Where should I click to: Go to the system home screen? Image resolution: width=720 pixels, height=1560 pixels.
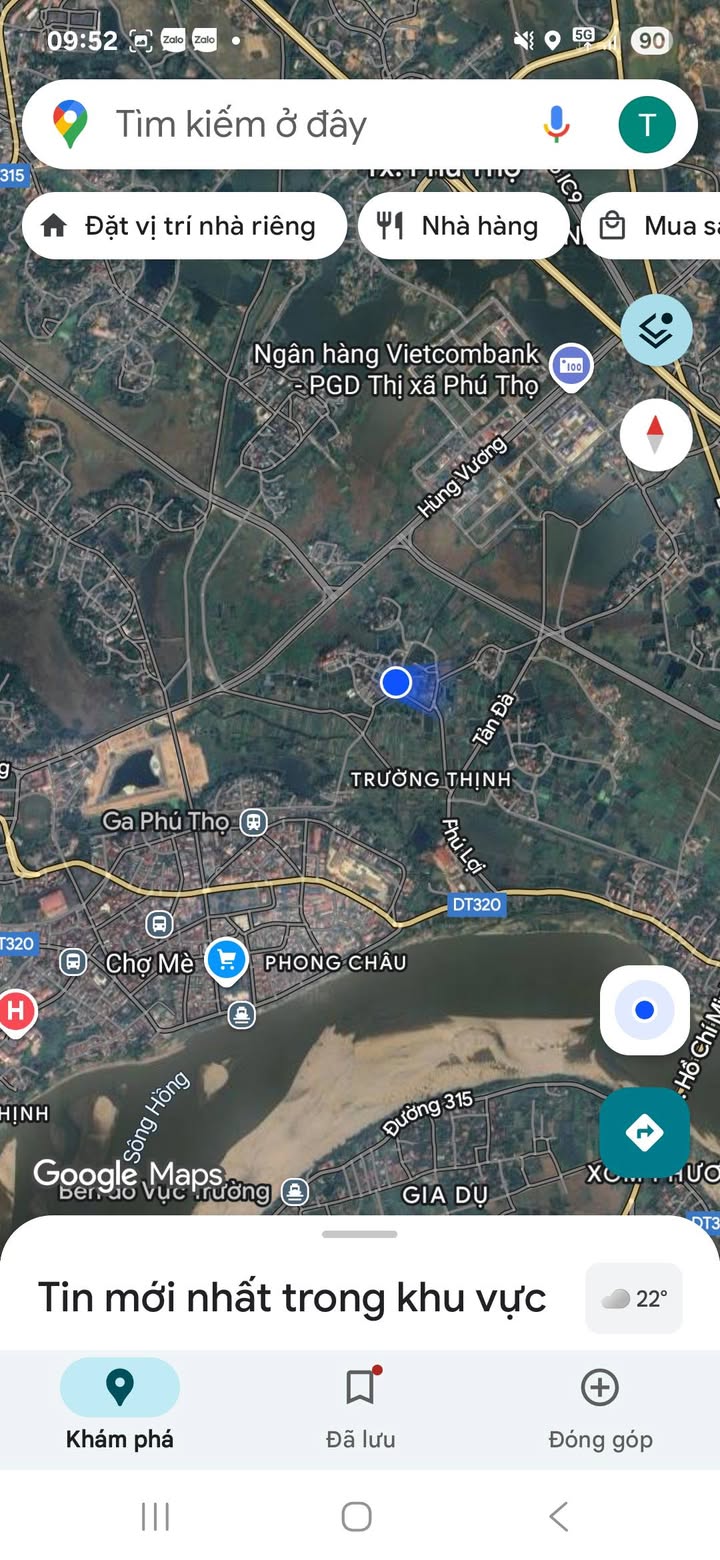[x=357, y=1516]
